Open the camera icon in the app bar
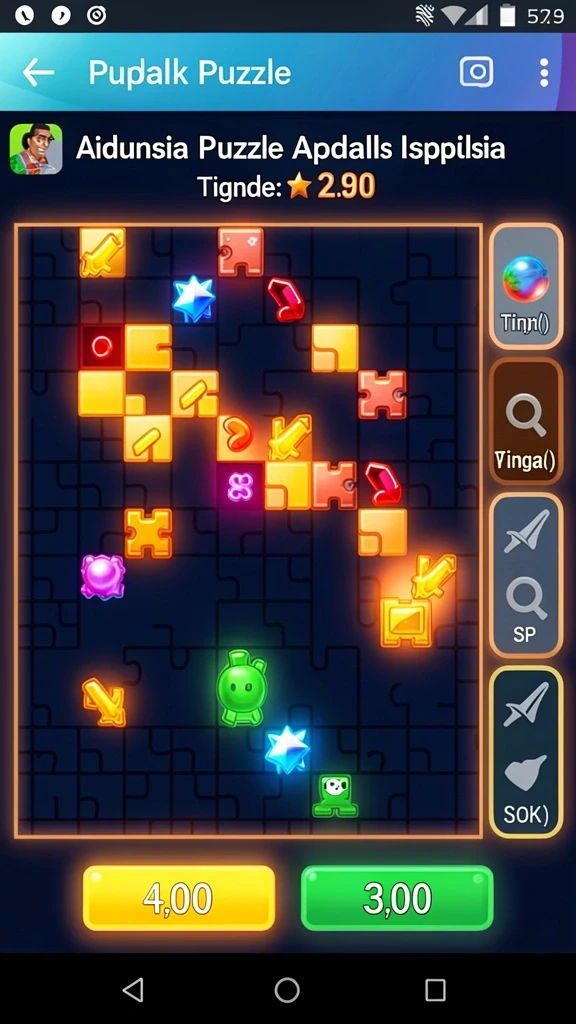Screen dimensions: 576x1024 click(476, 71)
